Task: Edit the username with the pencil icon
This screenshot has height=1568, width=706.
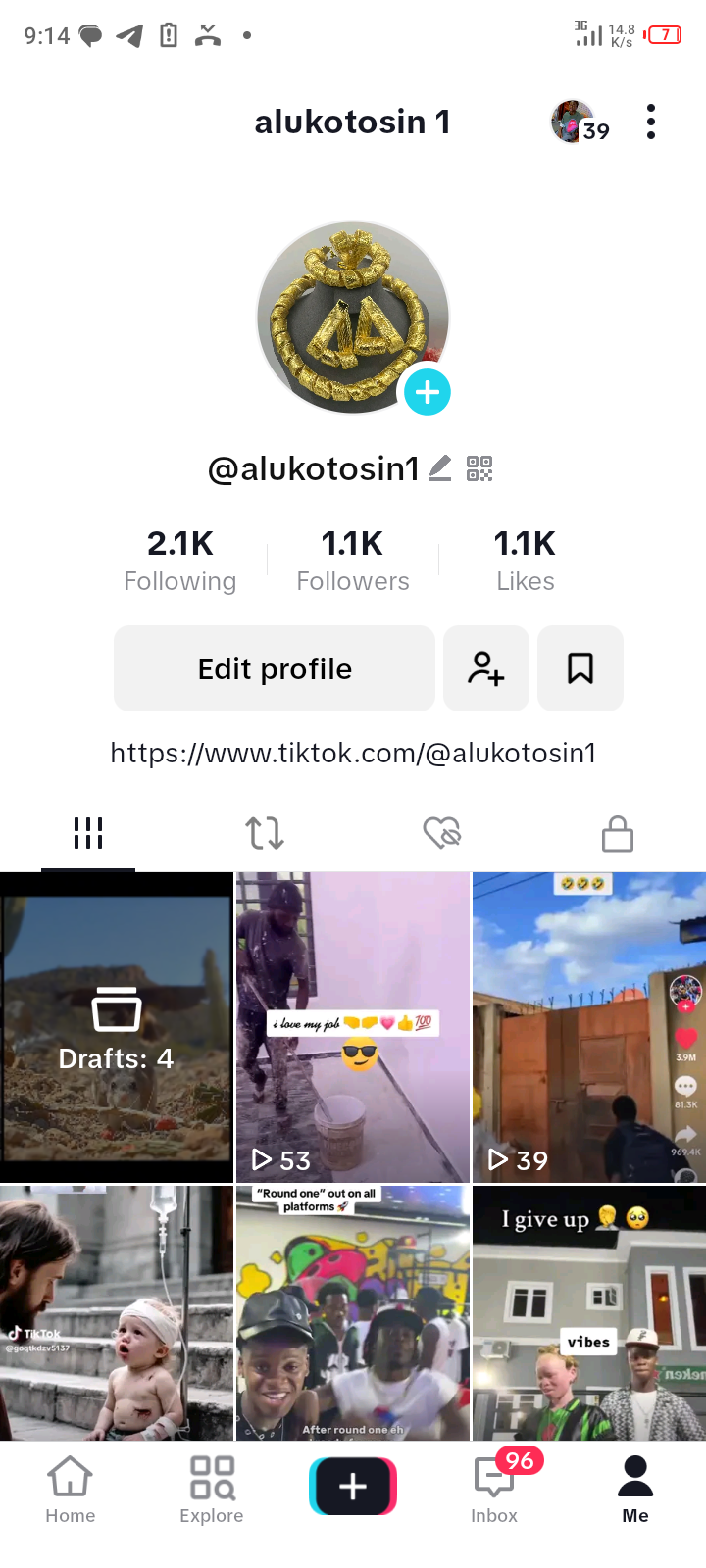Action: [440, 468]
